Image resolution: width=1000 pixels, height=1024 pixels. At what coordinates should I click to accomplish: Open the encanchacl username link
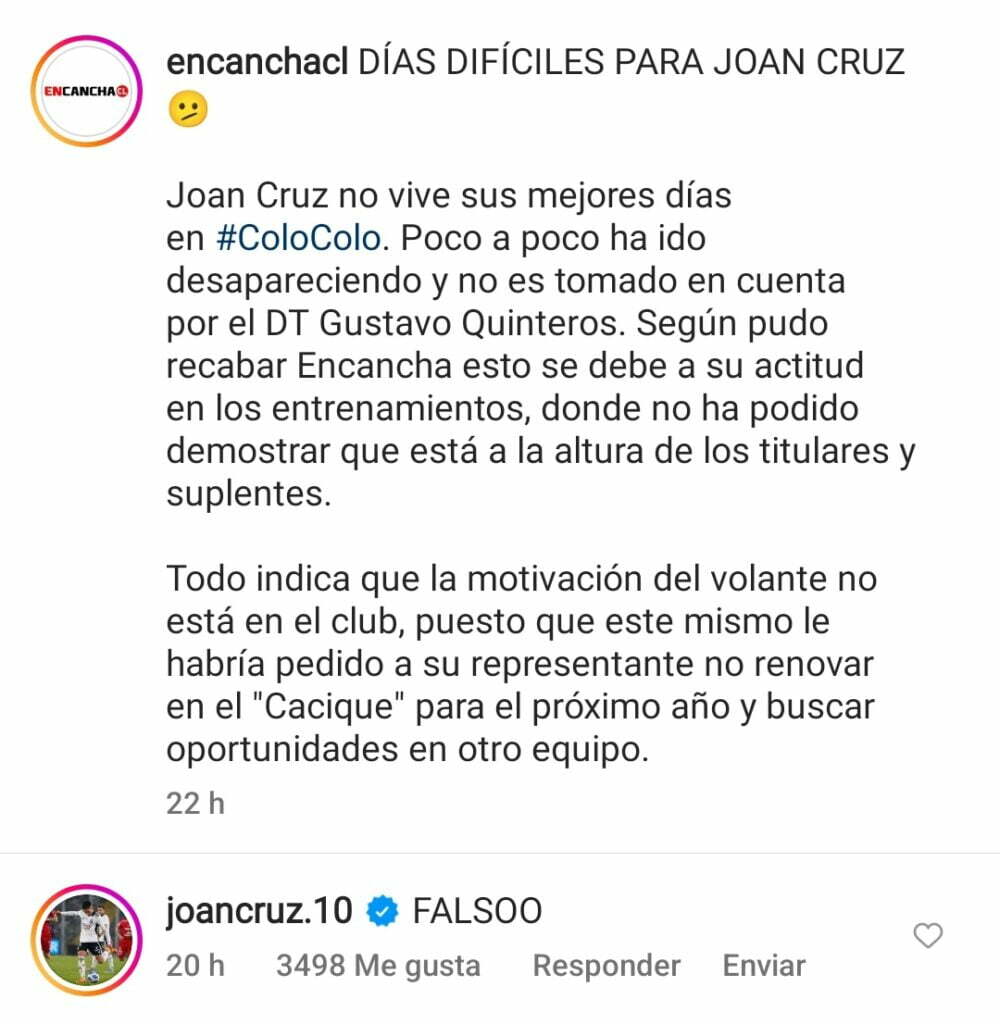click(257, 62)
